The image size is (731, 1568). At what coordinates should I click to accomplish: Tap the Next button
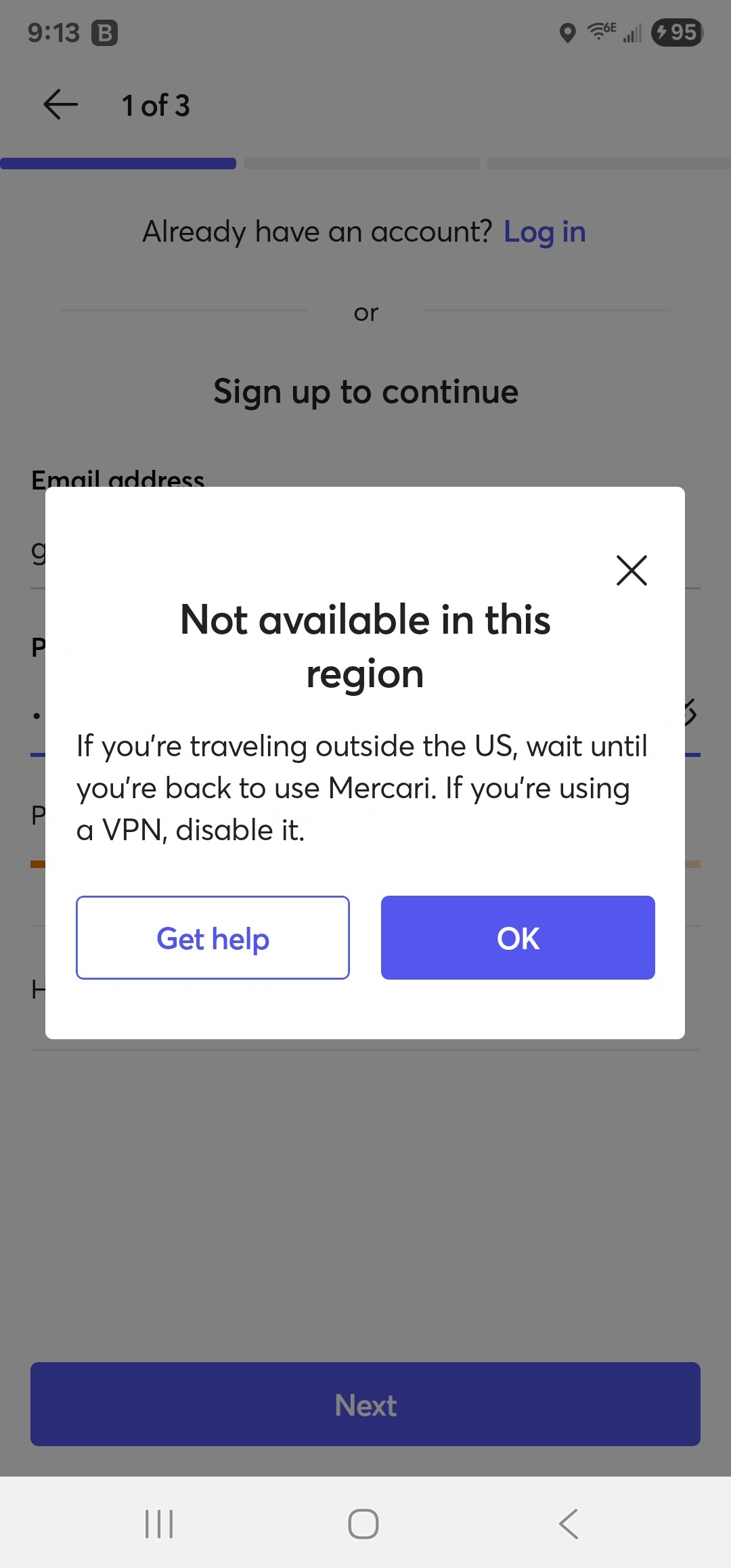pyautogui.click(x=365, y=1404)
